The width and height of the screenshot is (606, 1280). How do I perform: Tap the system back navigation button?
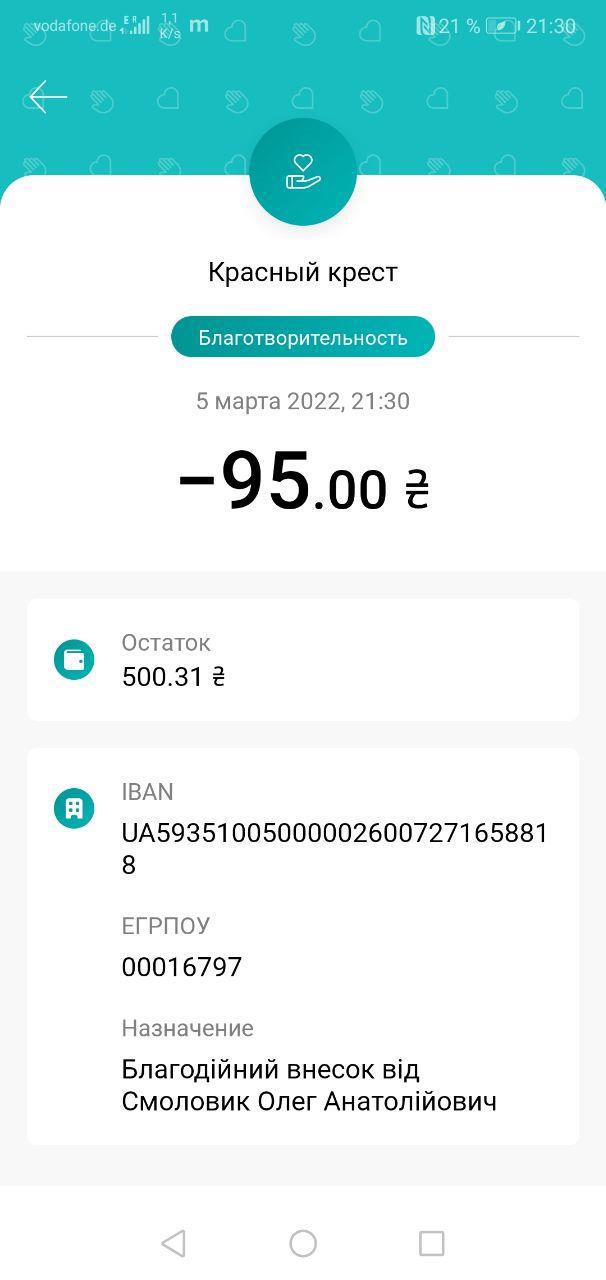pos(174,1243)
